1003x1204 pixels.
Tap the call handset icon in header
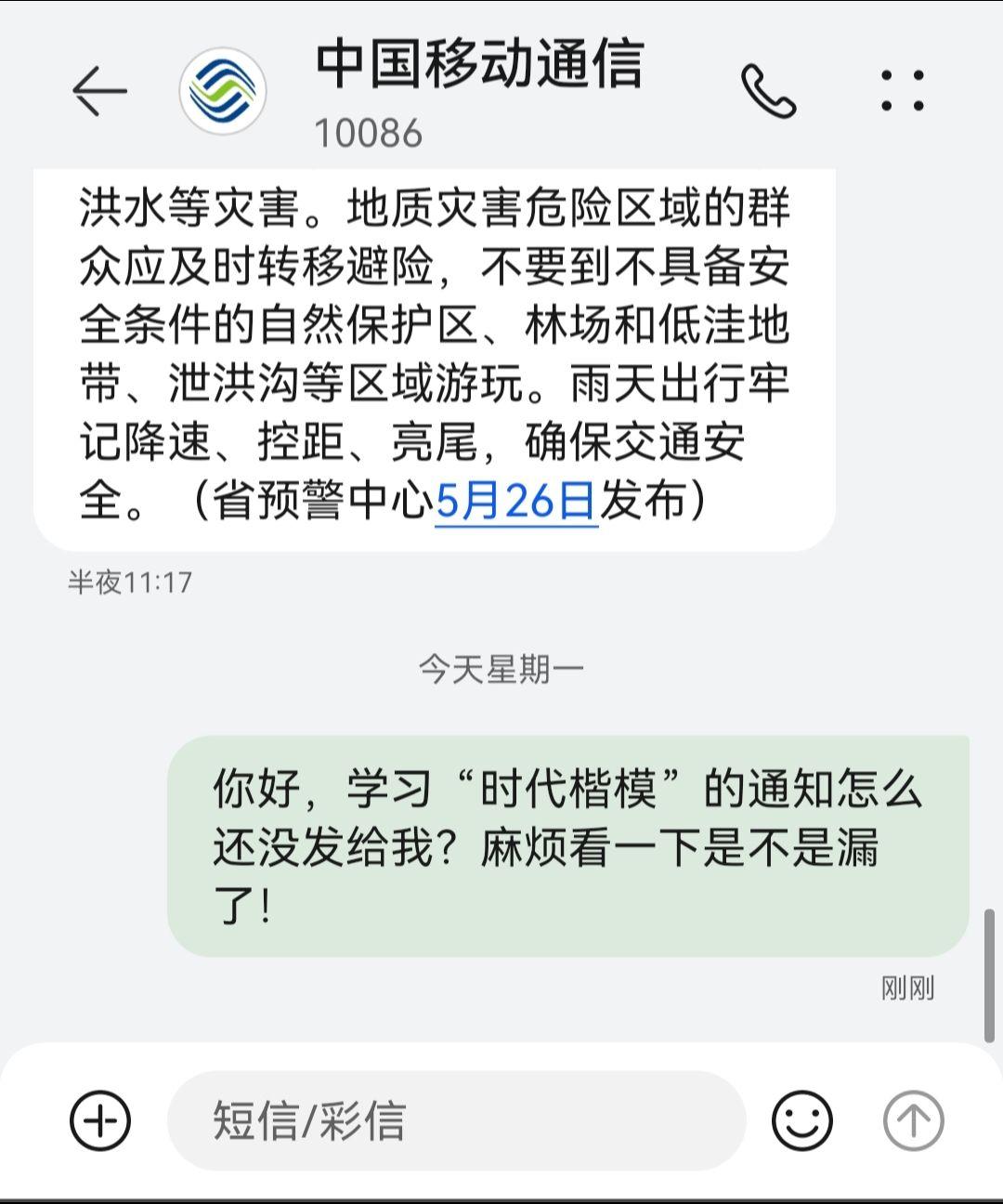coord(767,90)
